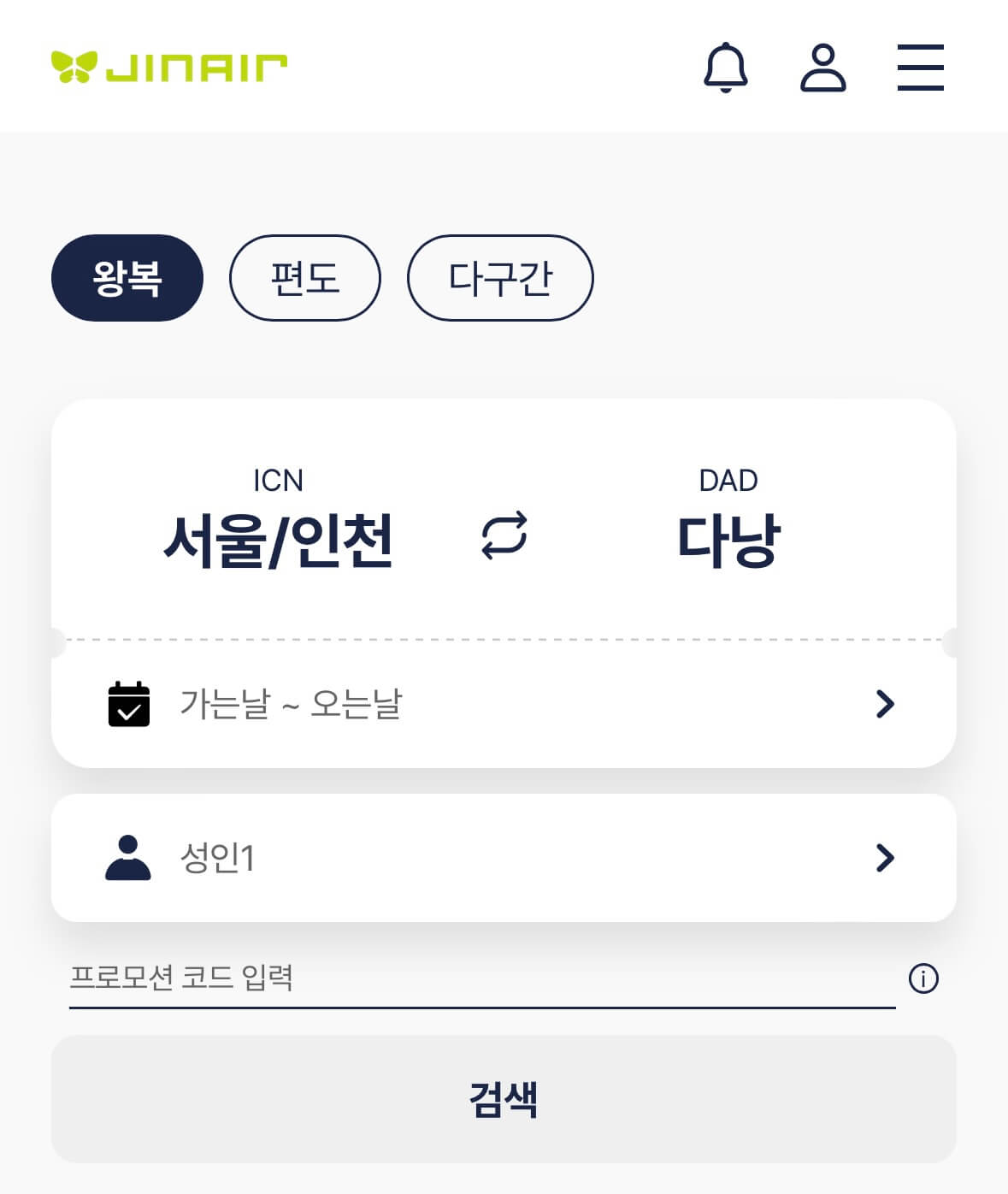
Task: Select 다구간 multi-city option
Action: click(x=499, y=278)
